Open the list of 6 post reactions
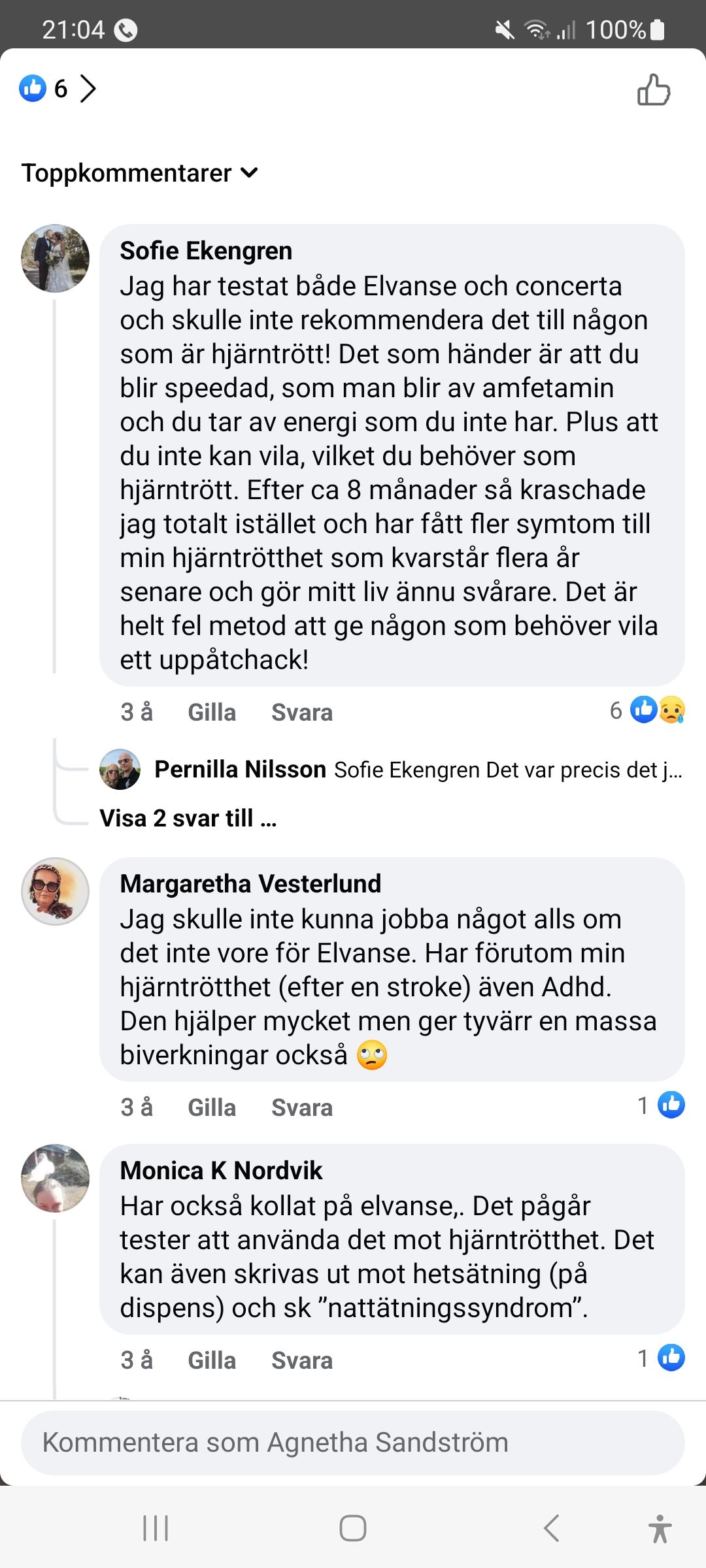Viewport: 706px width, 1568px height. [58, 88]
